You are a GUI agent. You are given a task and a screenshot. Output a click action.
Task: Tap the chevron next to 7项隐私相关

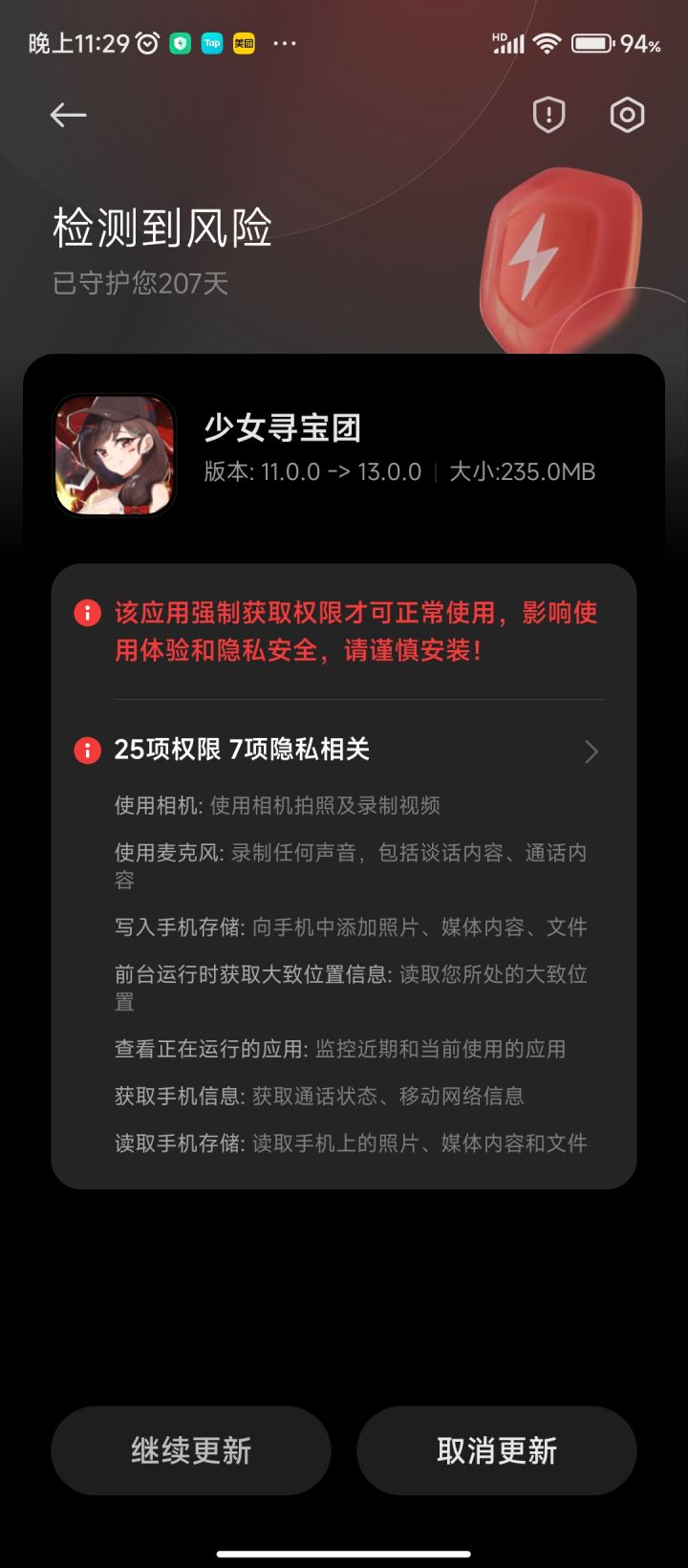coord(591,751)
